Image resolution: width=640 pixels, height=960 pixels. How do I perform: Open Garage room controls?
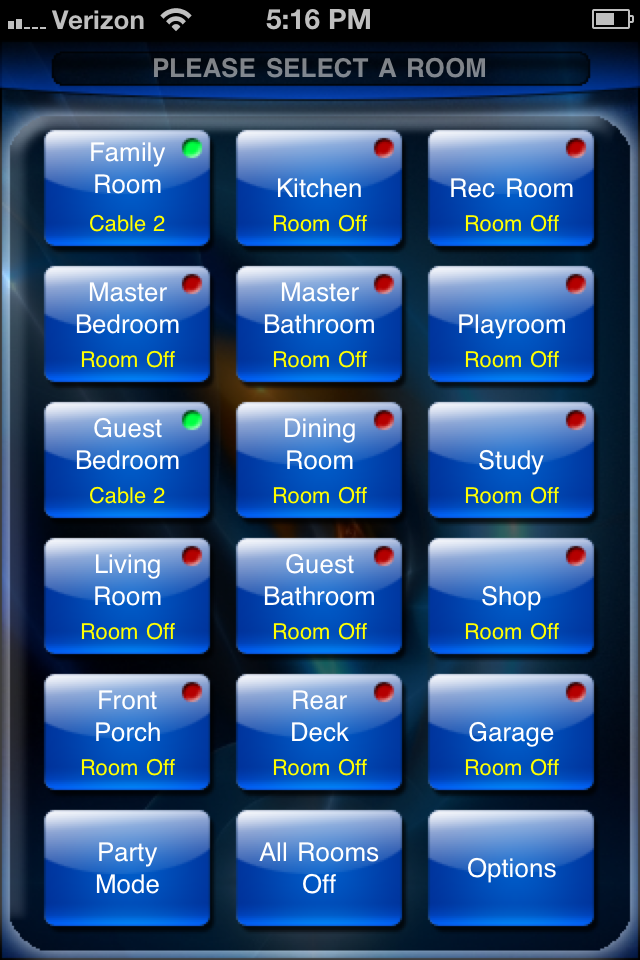tap(511, 731)
